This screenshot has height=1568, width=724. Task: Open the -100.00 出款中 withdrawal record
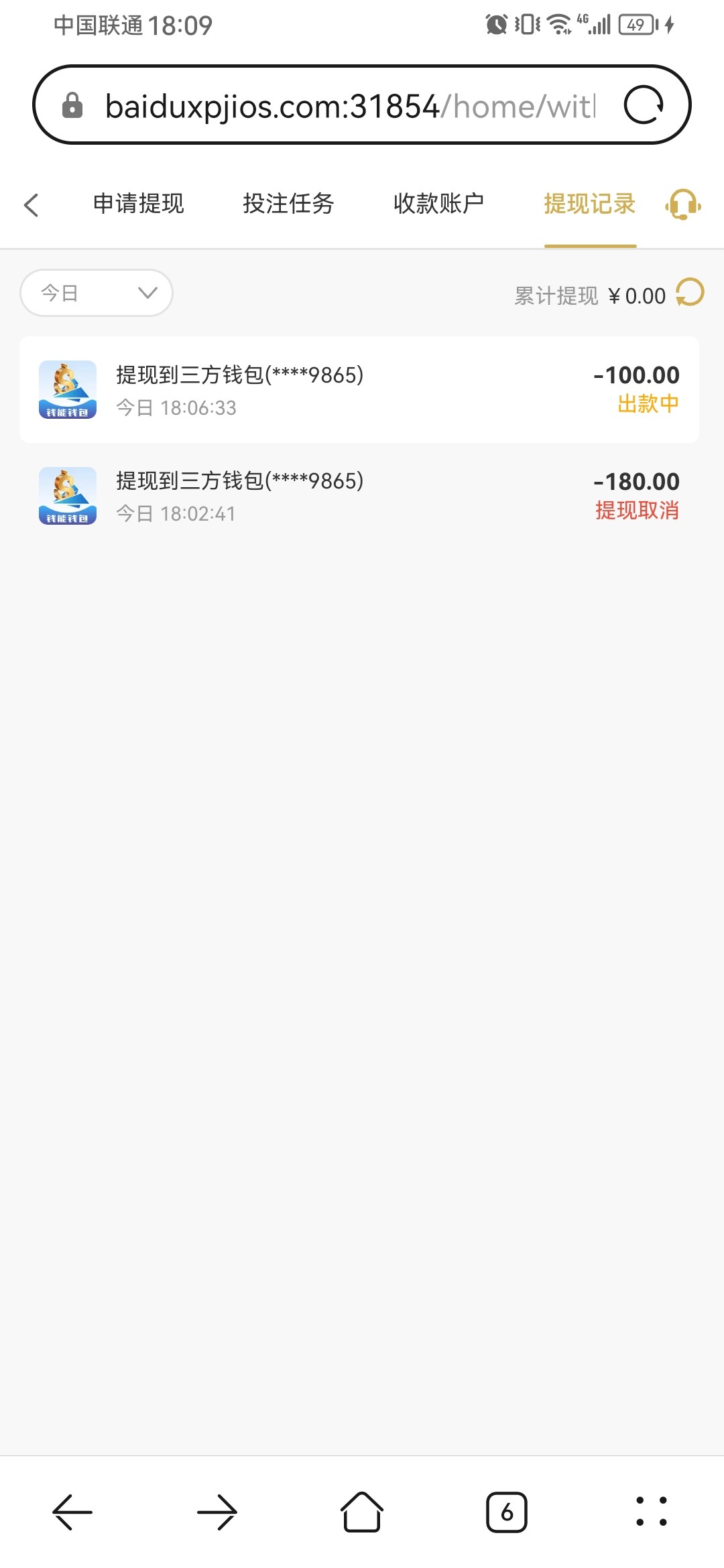[359, 390]
